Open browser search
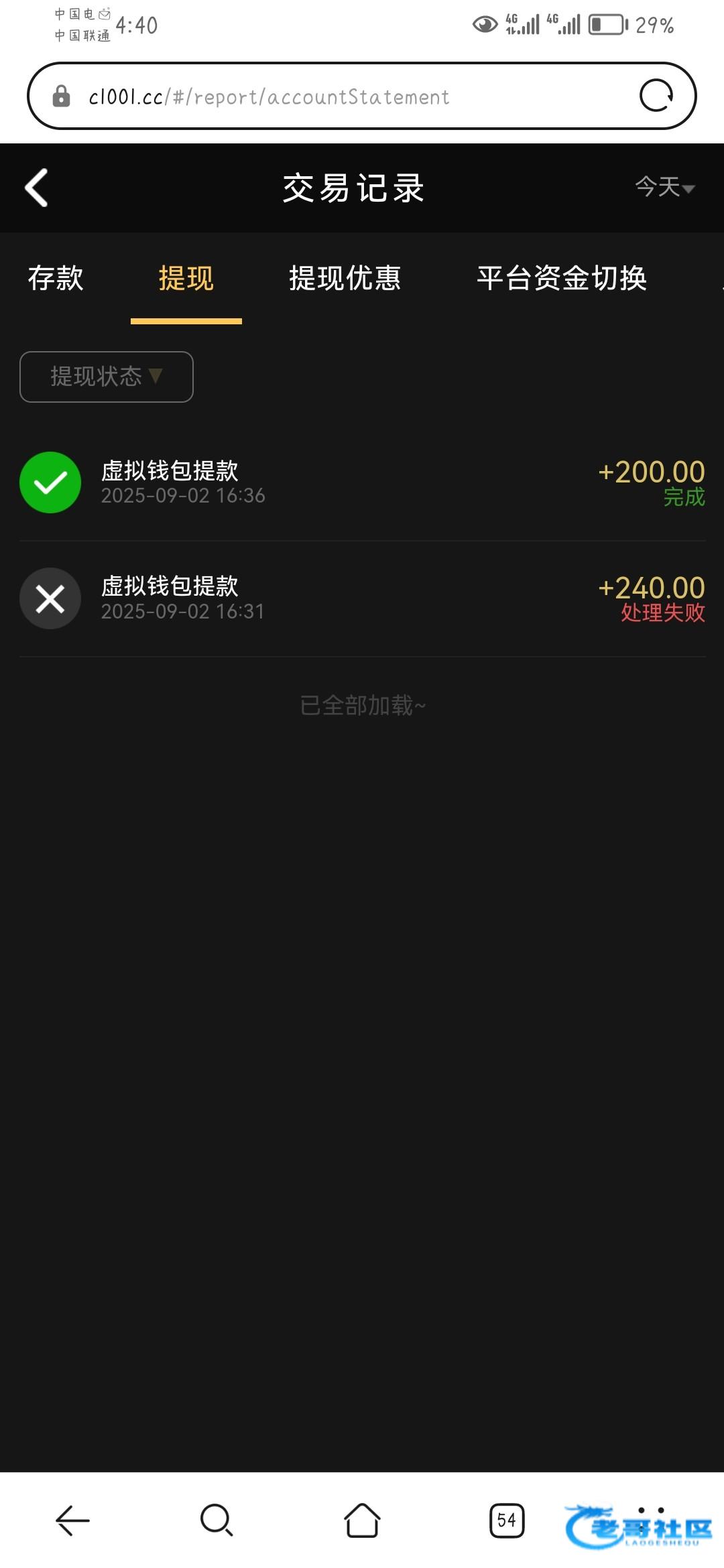 click(217, 1520)
